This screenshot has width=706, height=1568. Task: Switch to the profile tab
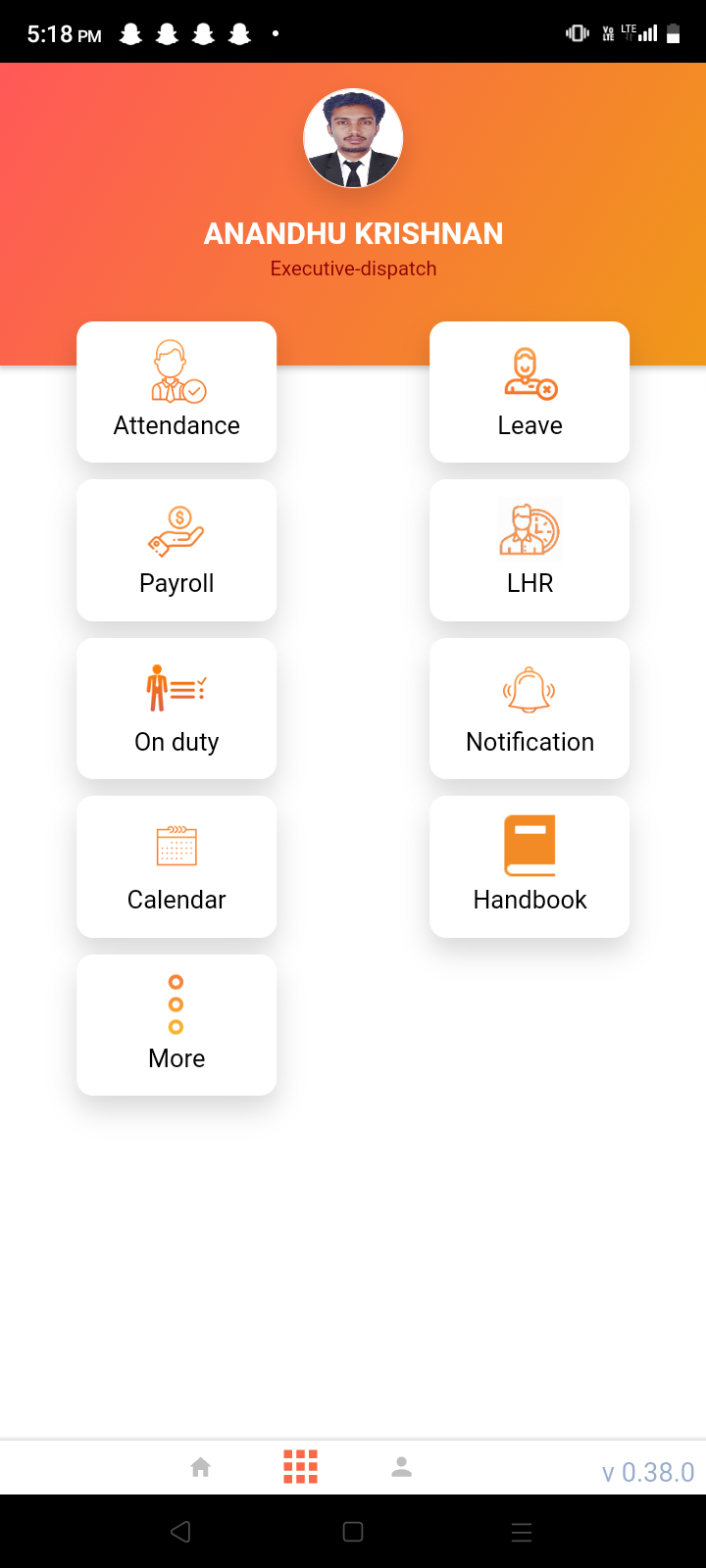402,1467
